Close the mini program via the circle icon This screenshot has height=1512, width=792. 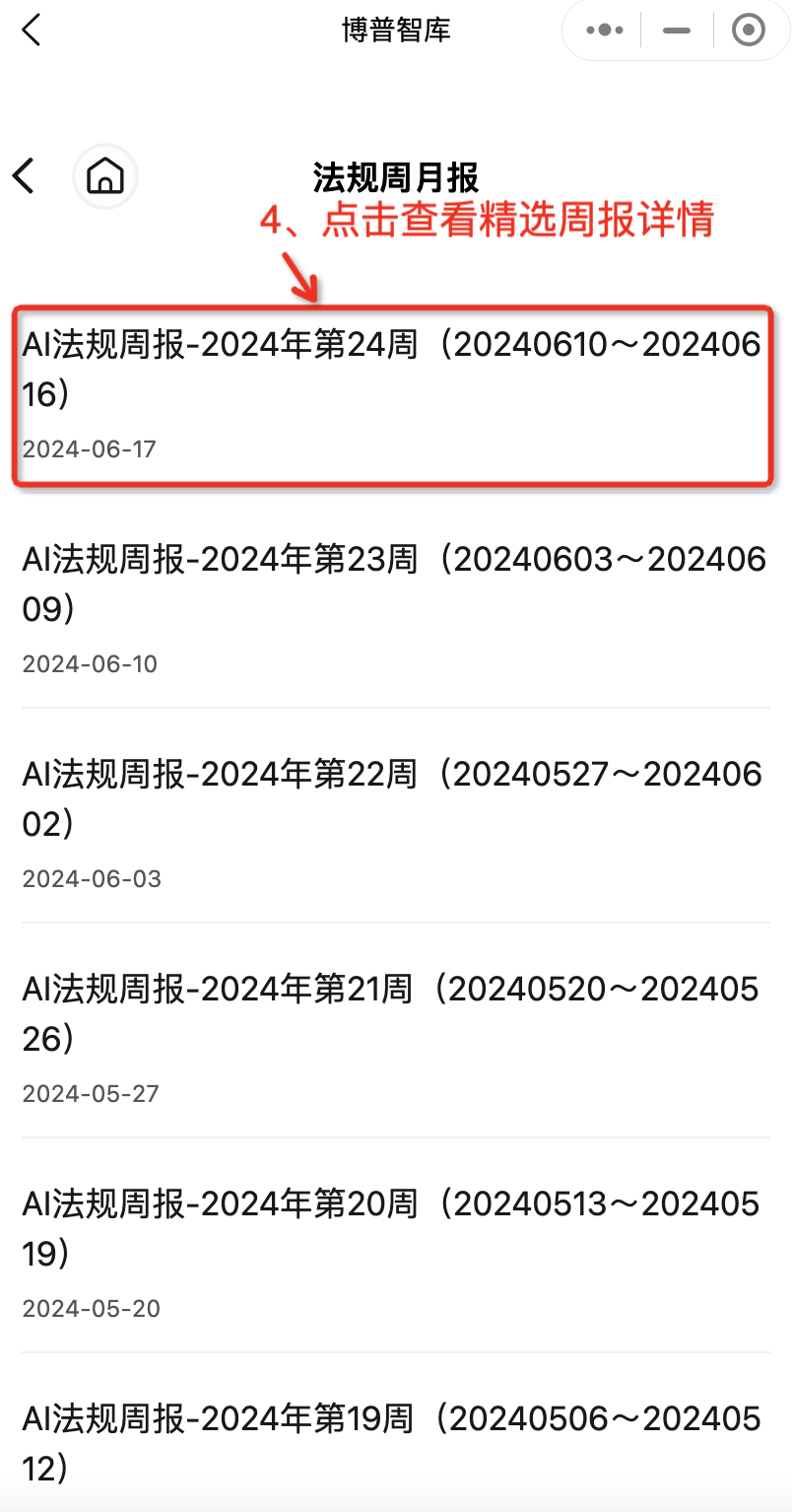(749, 31)
